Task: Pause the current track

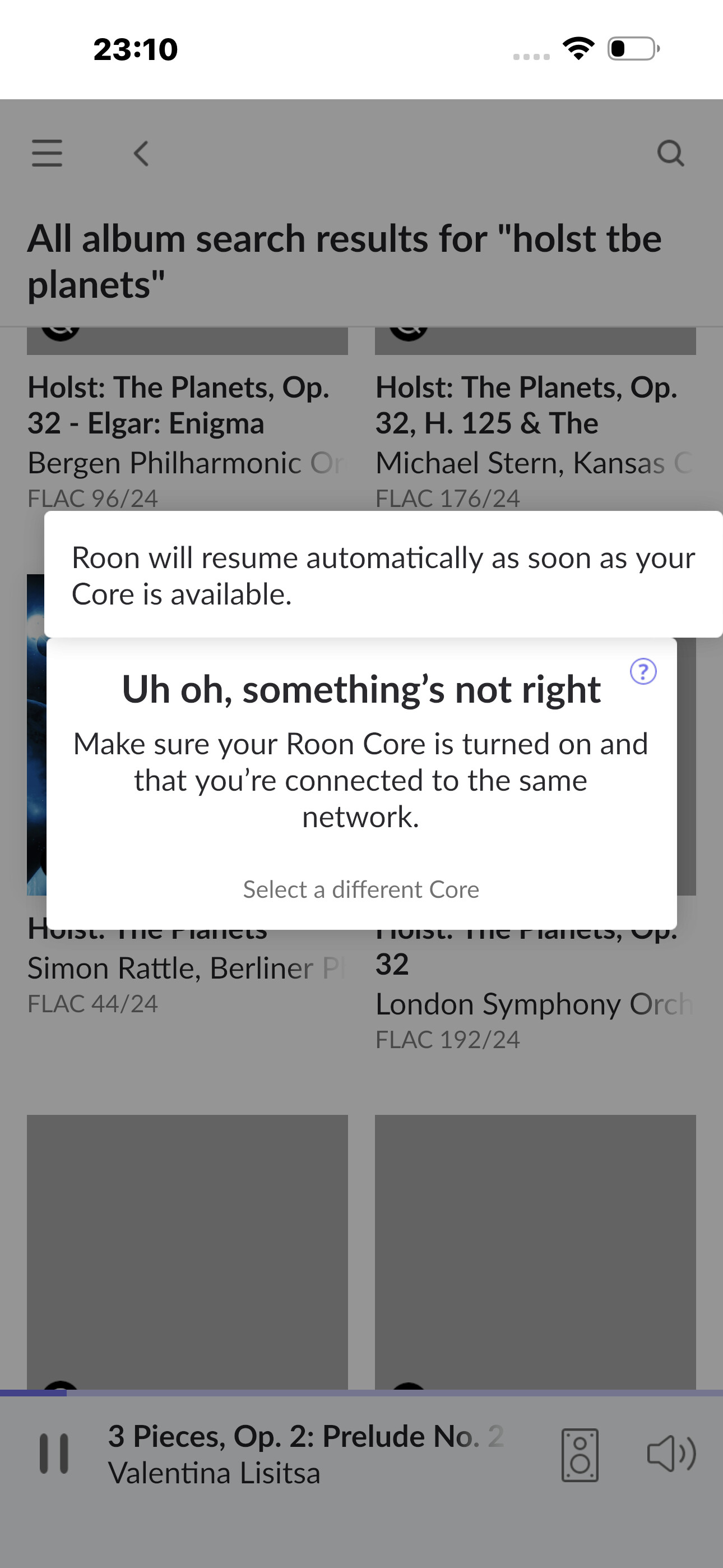Action: [x=54, y=1454]
